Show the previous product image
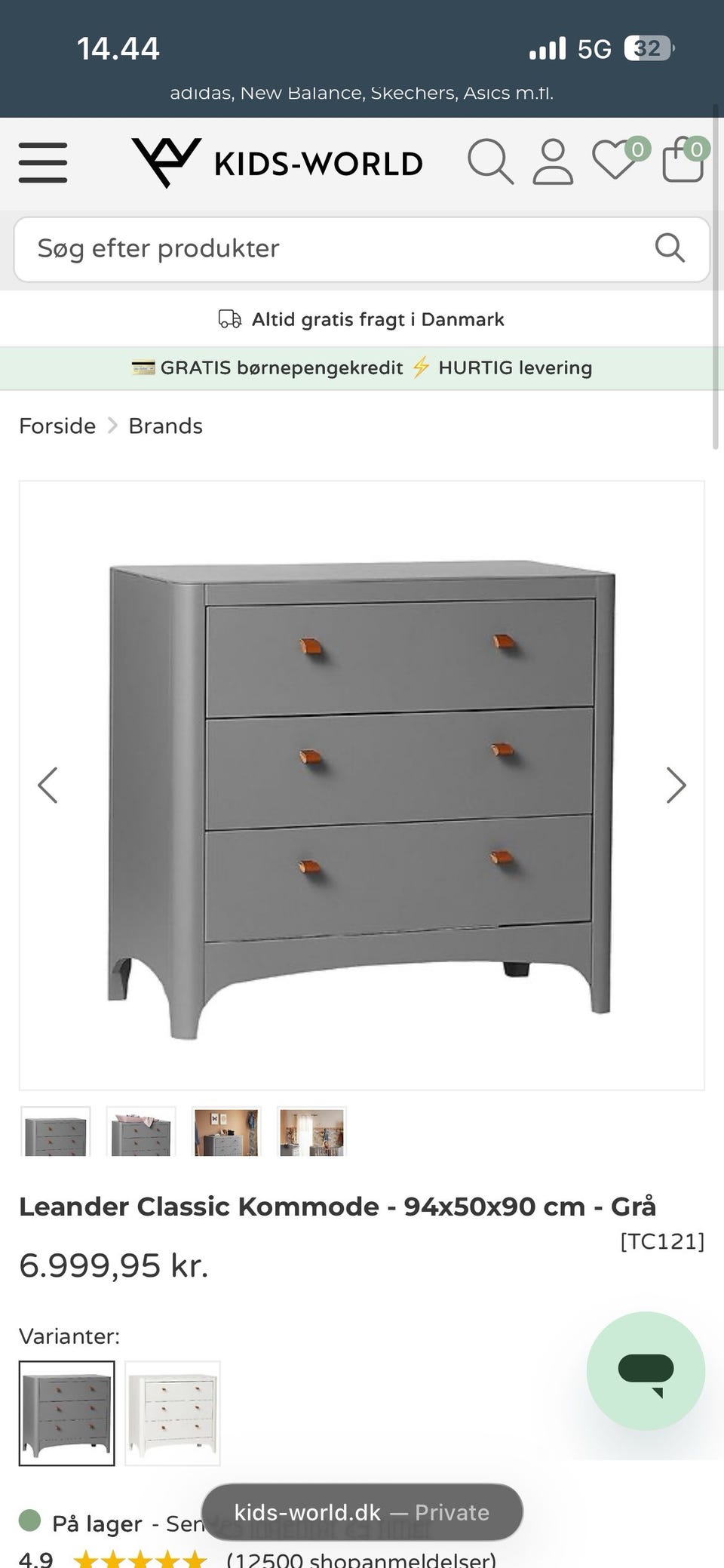The width and height of the screenshot is (724, 1568). tap(48, 786)
